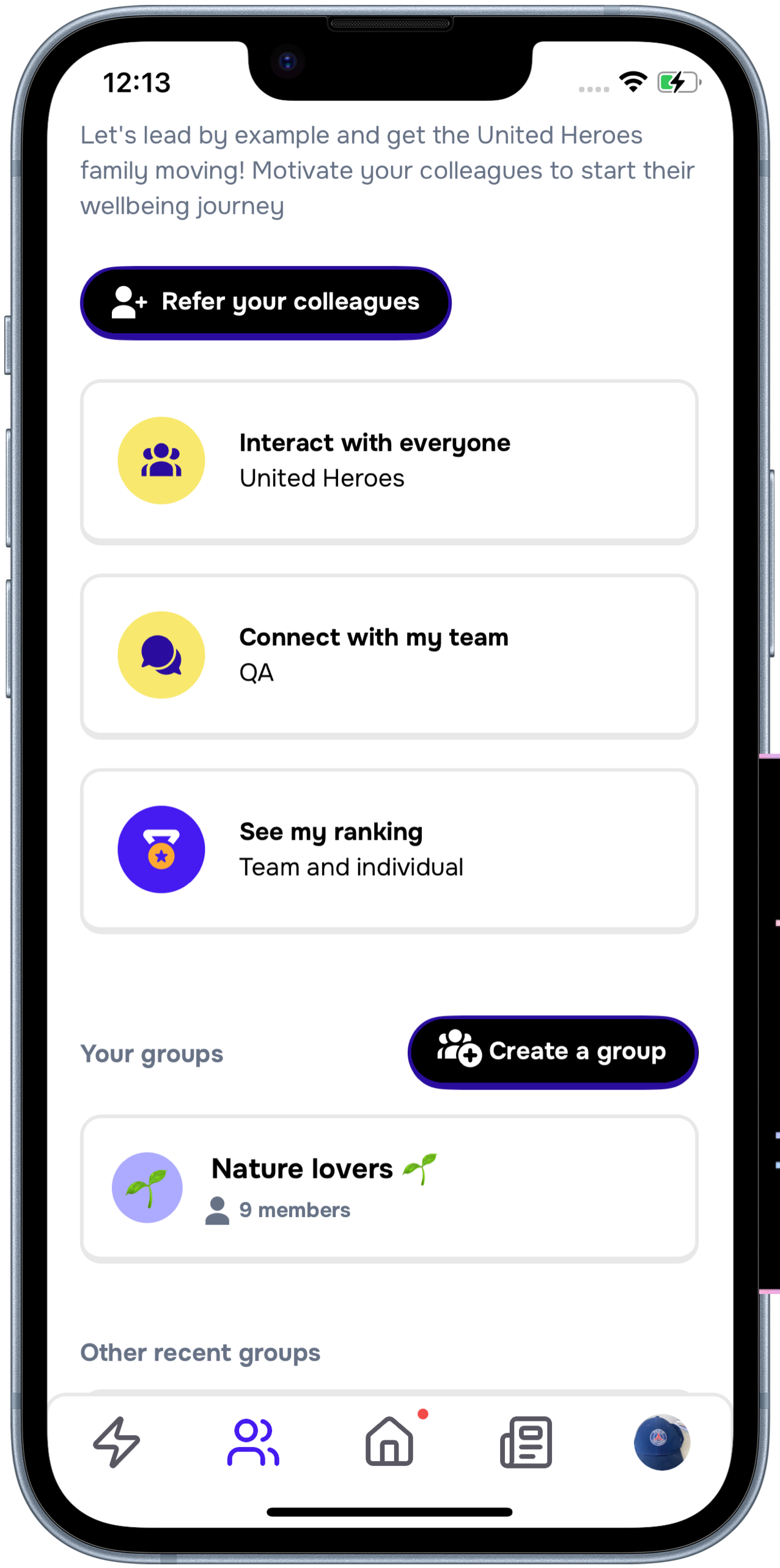Open See my ranking card

pyautogui.click(x=389, y=850)
